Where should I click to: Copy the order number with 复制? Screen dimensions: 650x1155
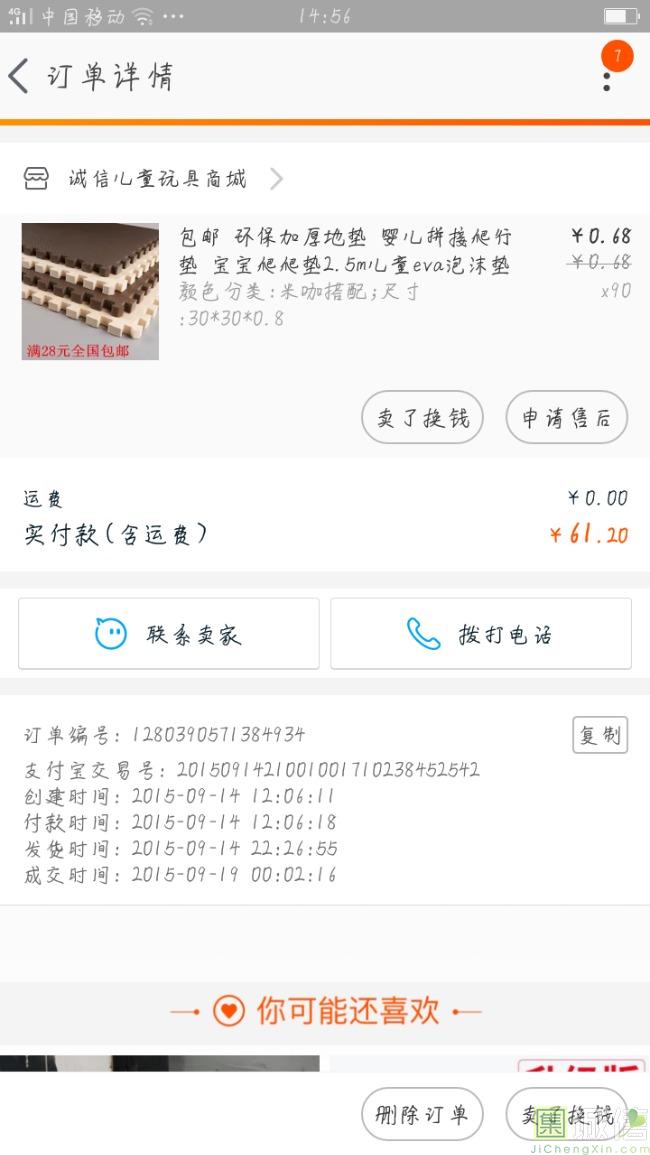pos(599,735)
